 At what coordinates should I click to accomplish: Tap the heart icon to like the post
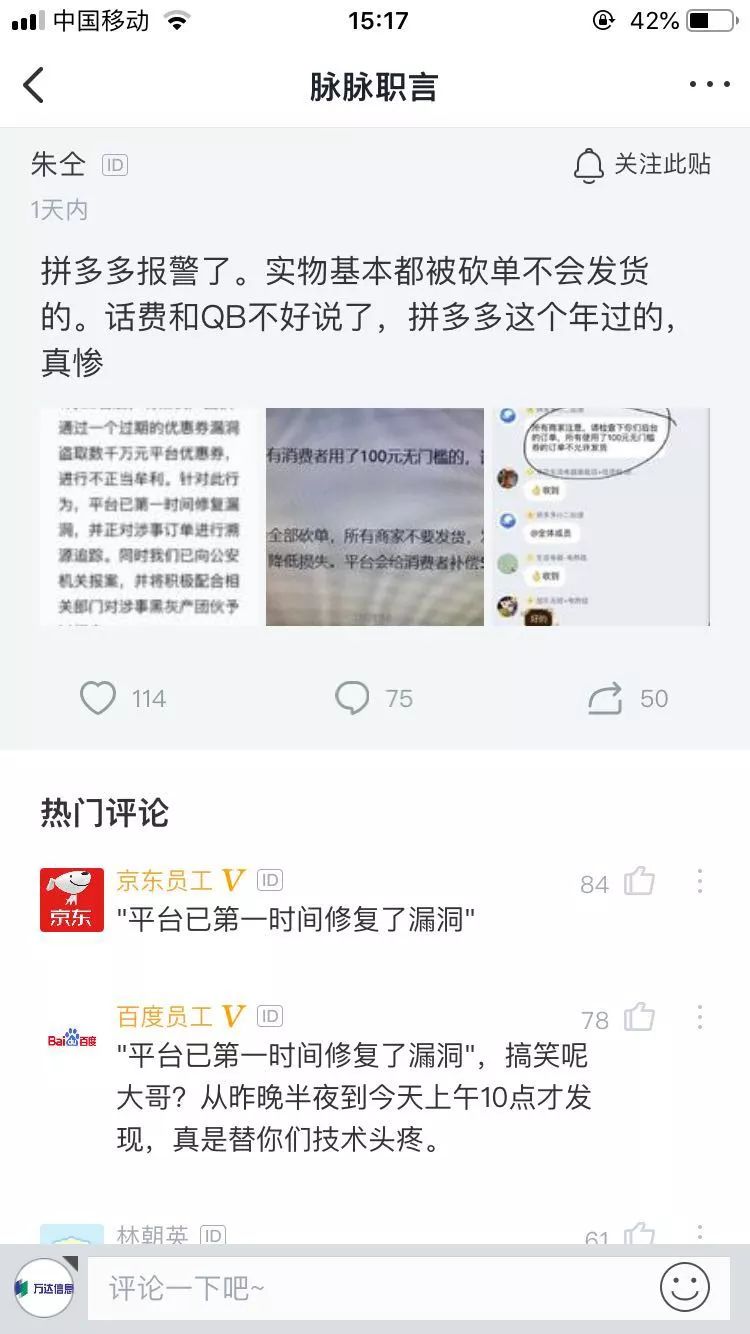click(97, 698)
